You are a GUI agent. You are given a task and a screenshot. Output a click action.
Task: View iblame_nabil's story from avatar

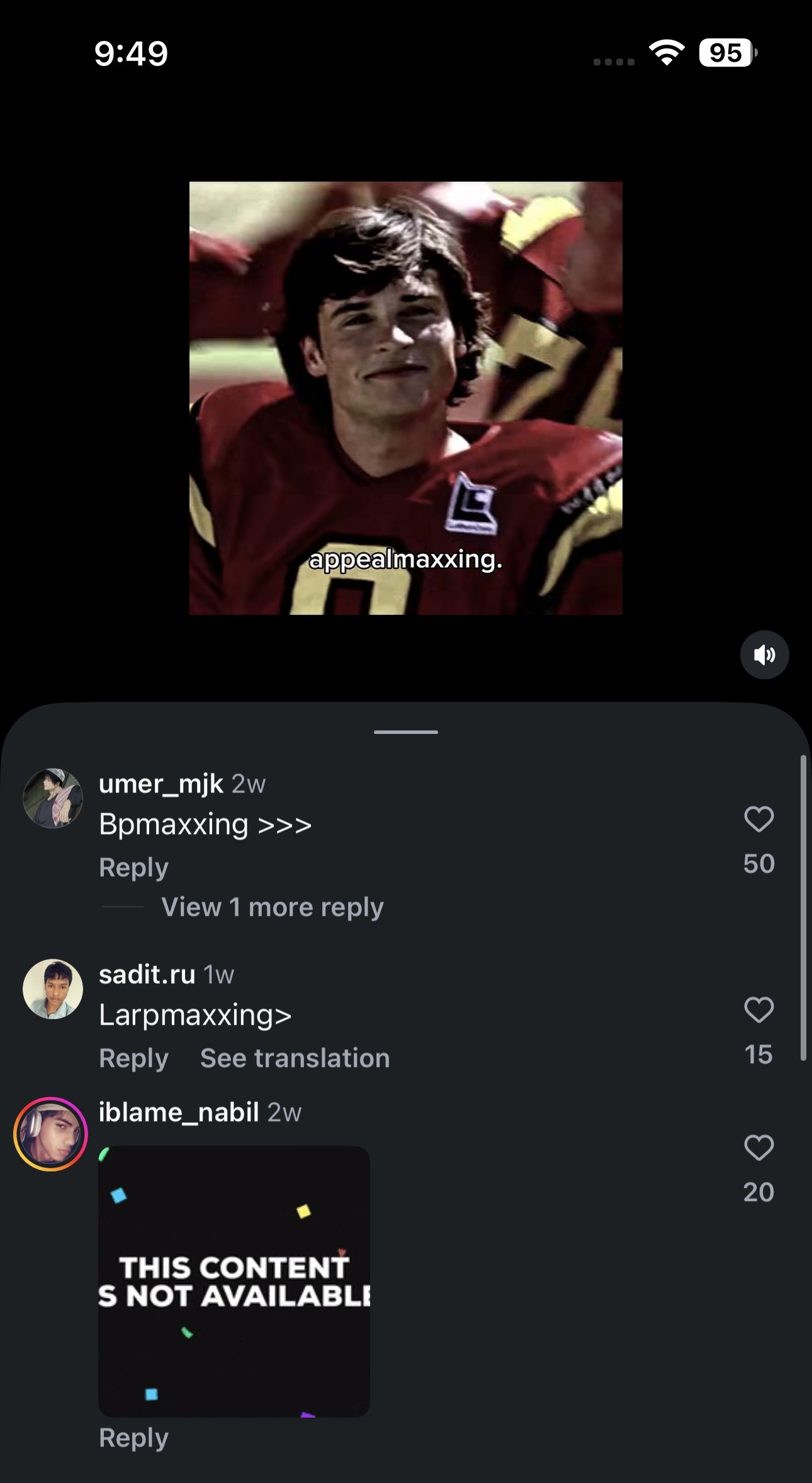pyautogui.click(x=50, y=1134)
